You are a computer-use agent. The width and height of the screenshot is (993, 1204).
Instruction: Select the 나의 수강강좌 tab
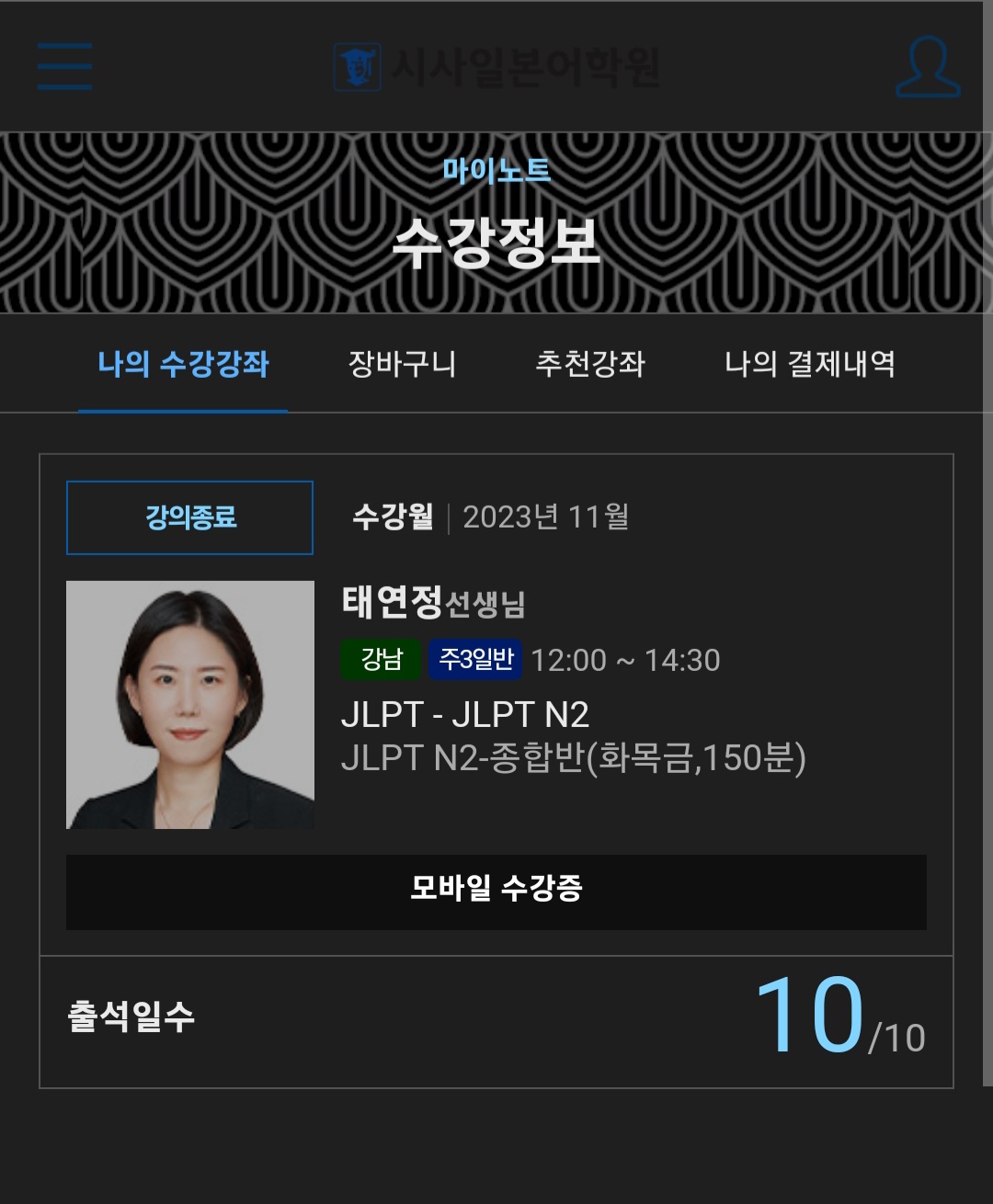pyautogui.click(x=185, y=365)
